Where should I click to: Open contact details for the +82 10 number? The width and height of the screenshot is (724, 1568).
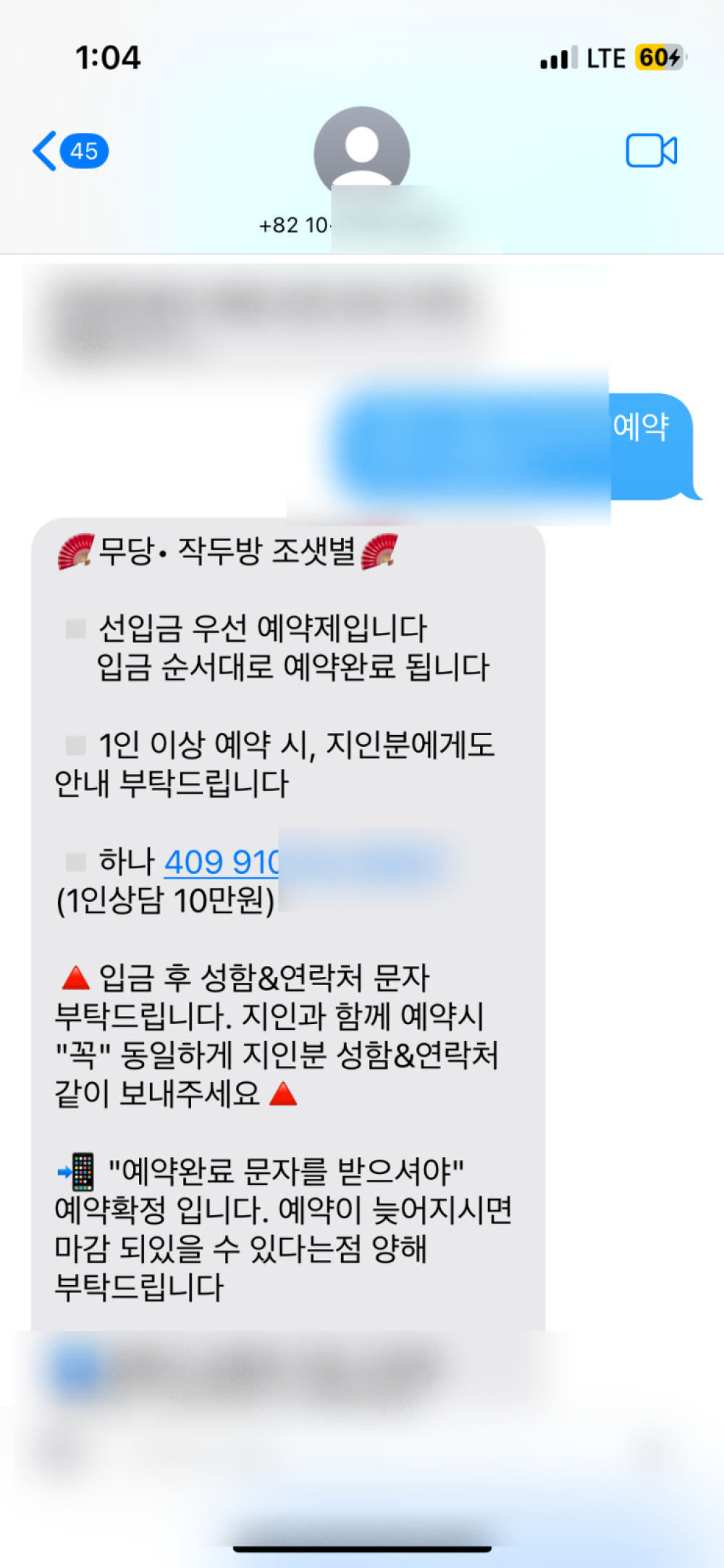coord(361,154)
